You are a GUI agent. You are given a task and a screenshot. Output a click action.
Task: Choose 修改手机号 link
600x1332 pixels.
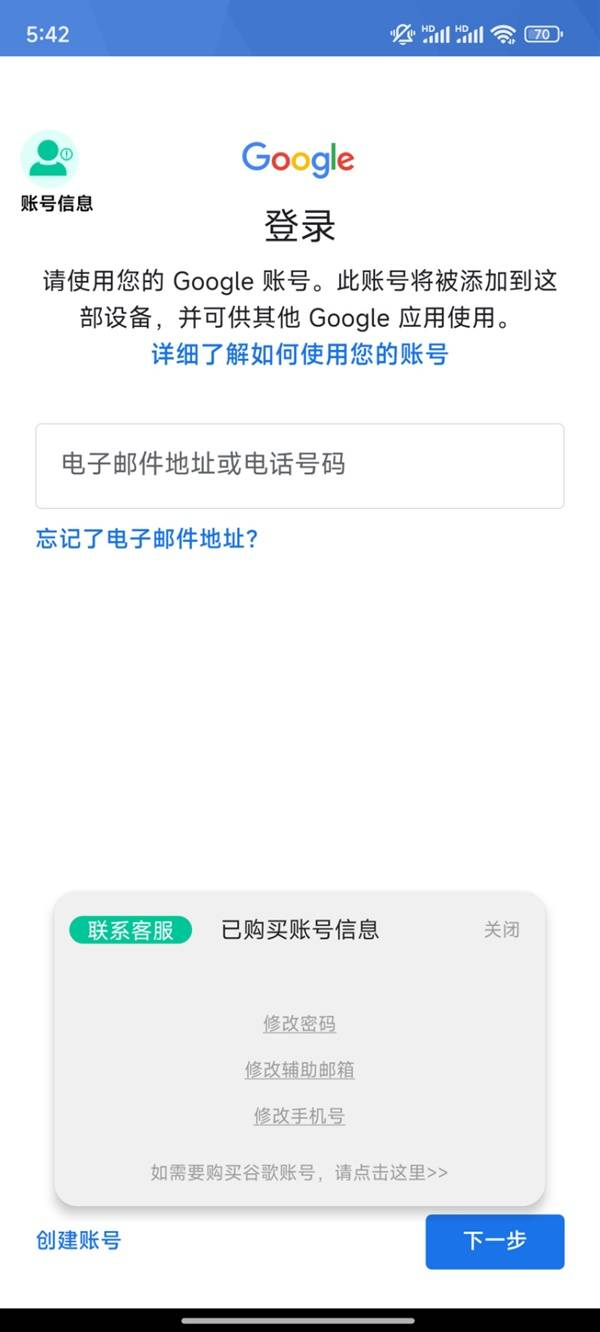[x=300, y=1116]
